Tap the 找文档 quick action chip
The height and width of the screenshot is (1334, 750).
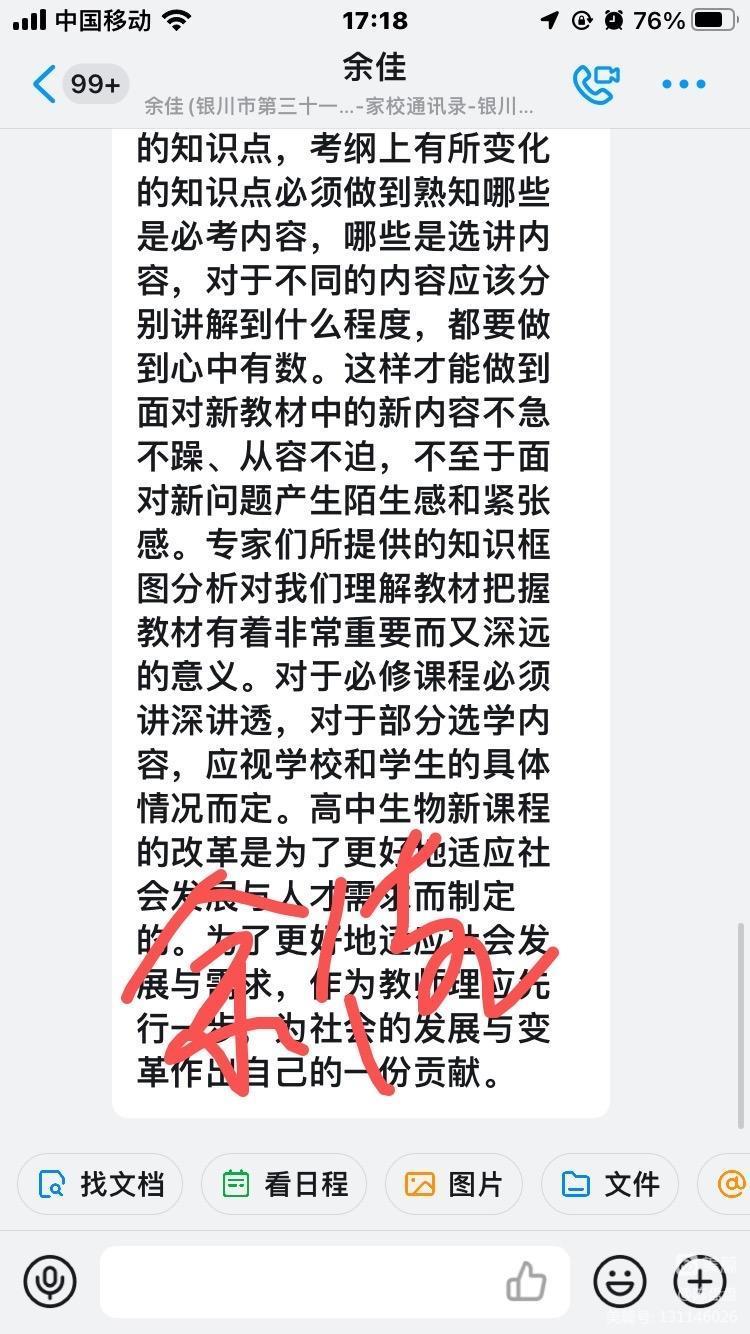tap(100, 1184)
